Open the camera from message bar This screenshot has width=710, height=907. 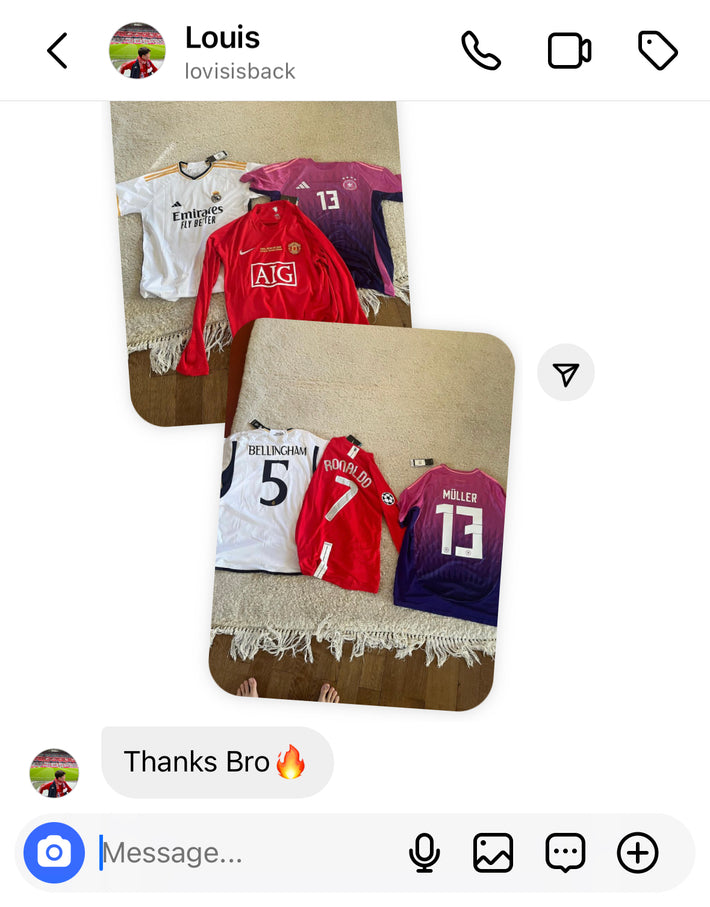[x=54, y=852]
